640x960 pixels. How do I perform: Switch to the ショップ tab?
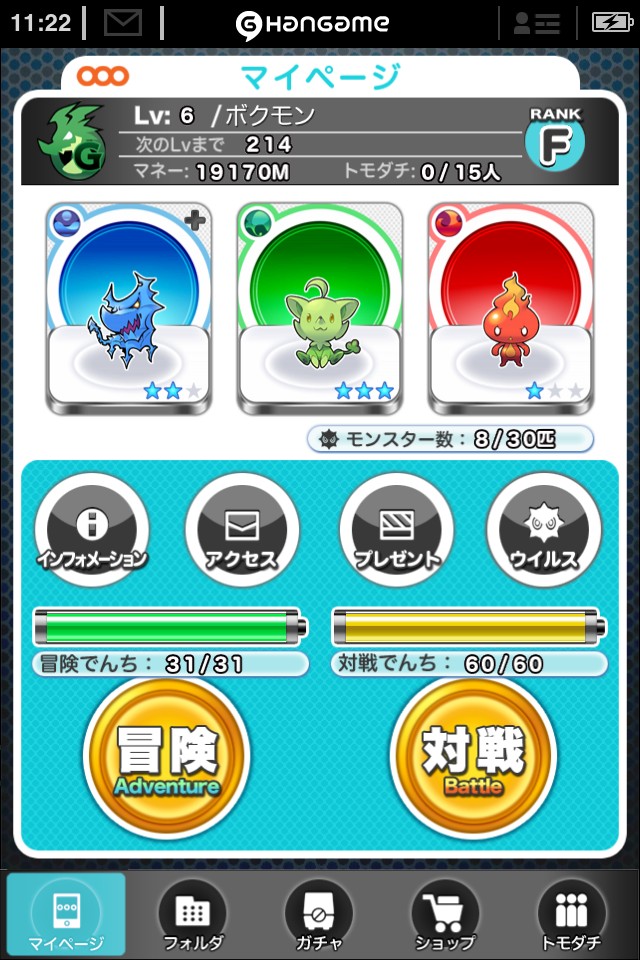pyautogui.click(x=445, y=915)
